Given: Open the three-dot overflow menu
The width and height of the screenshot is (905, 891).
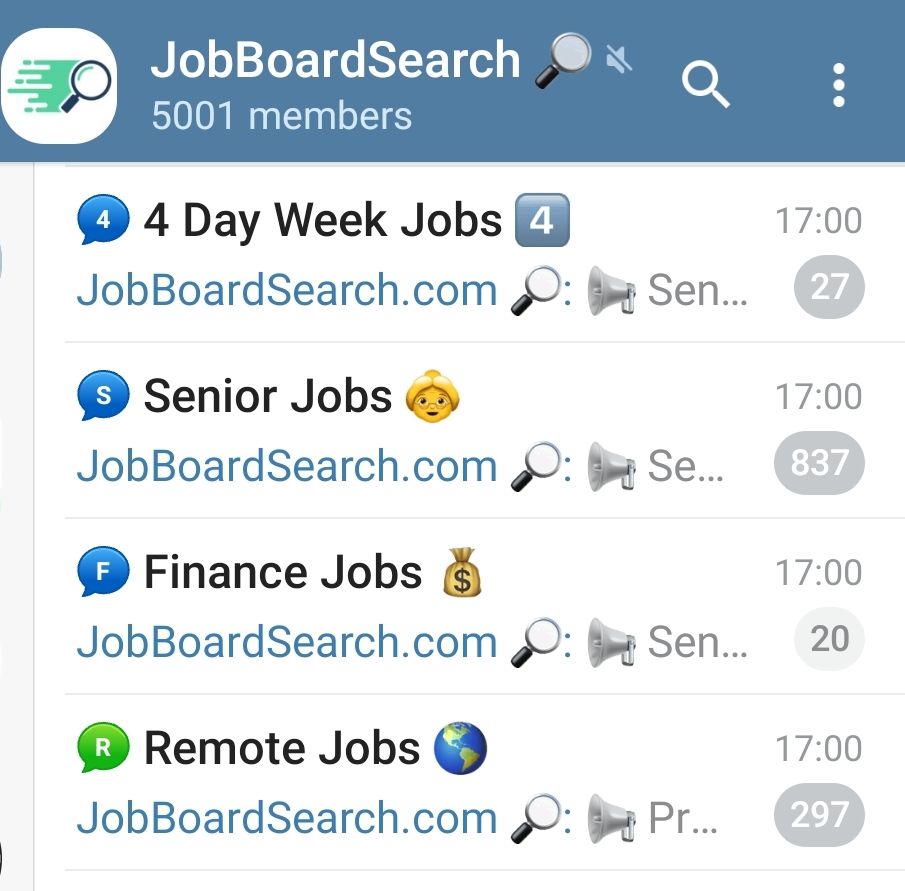Looking at the screenshot, I should pyautogui.click(x=838, y=85).
